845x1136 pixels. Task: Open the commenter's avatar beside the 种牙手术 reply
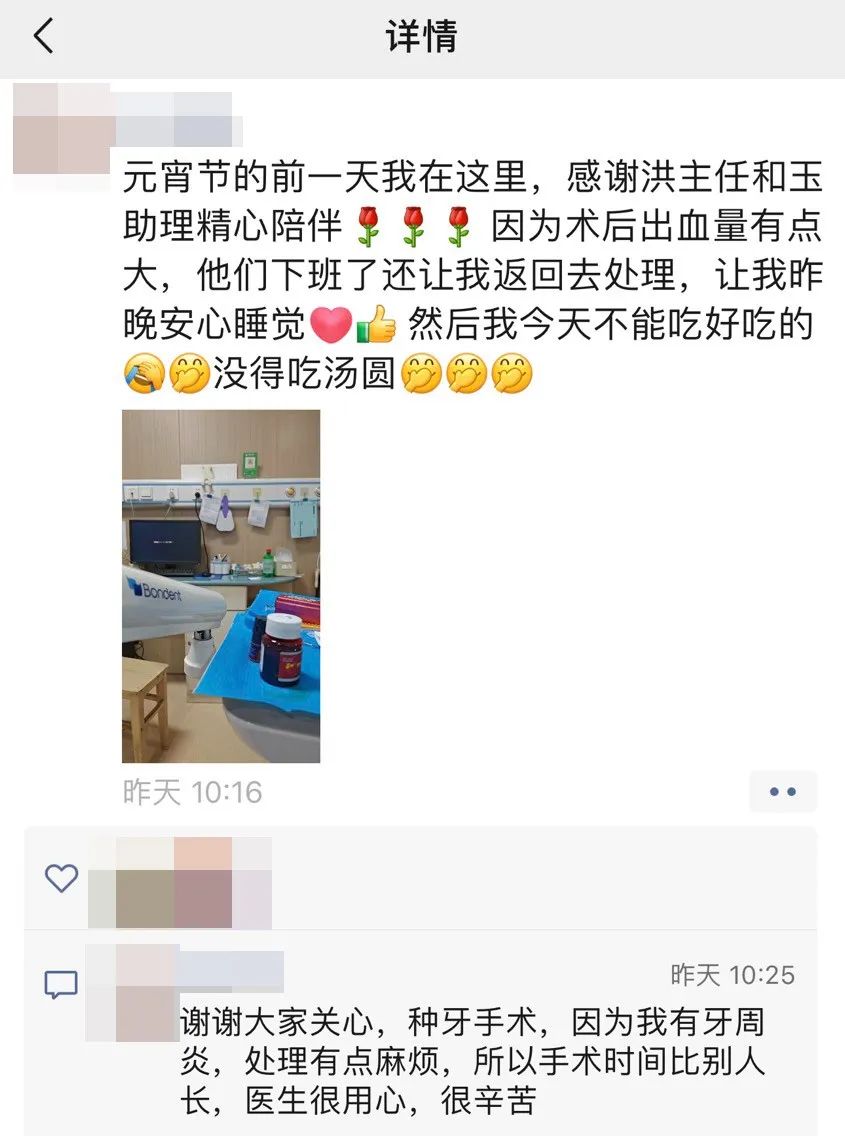[x=131, y=992]
